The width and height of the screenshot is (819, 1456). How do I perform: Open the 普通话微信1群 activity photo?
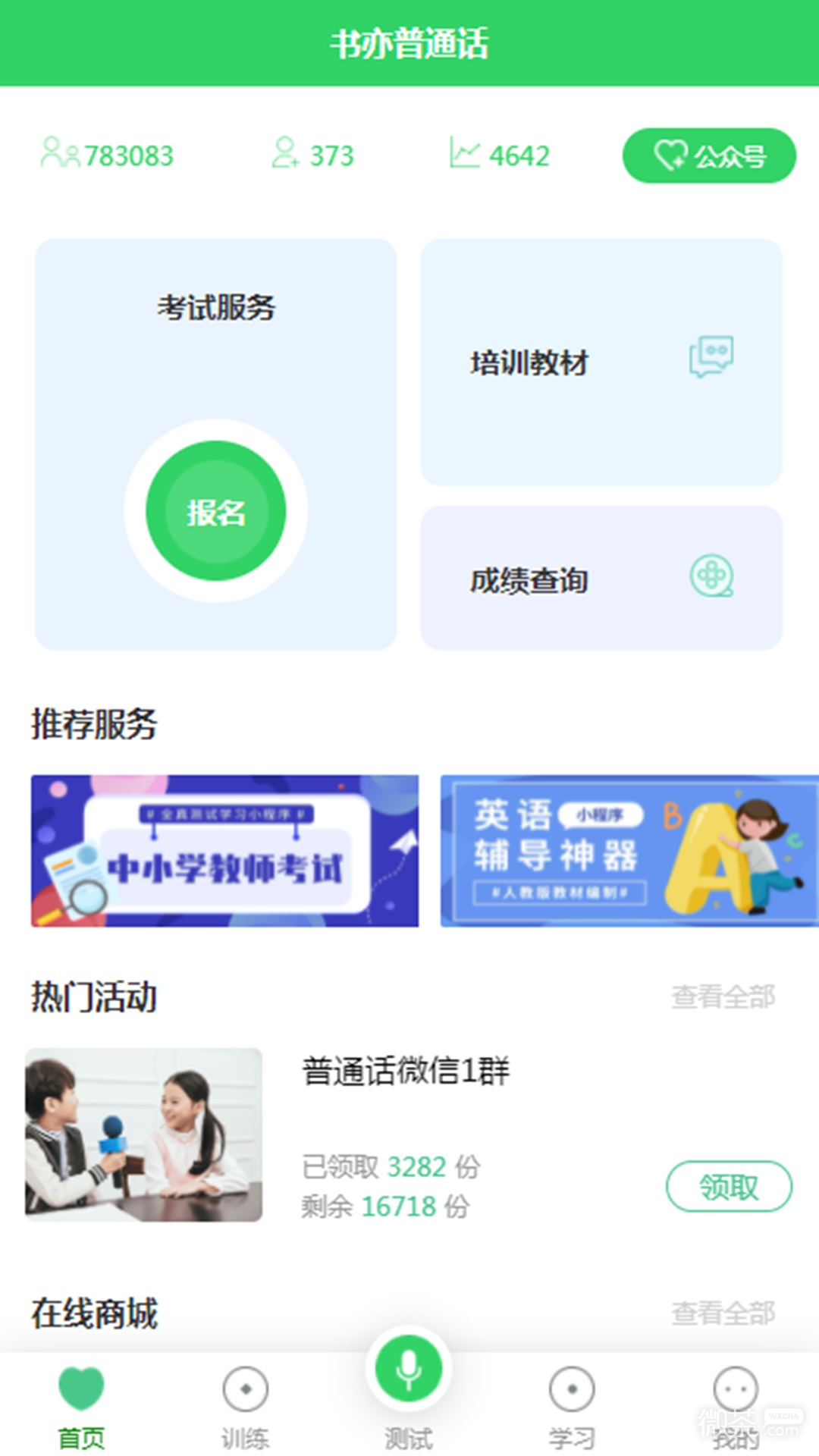click(x=144, y=1134)
